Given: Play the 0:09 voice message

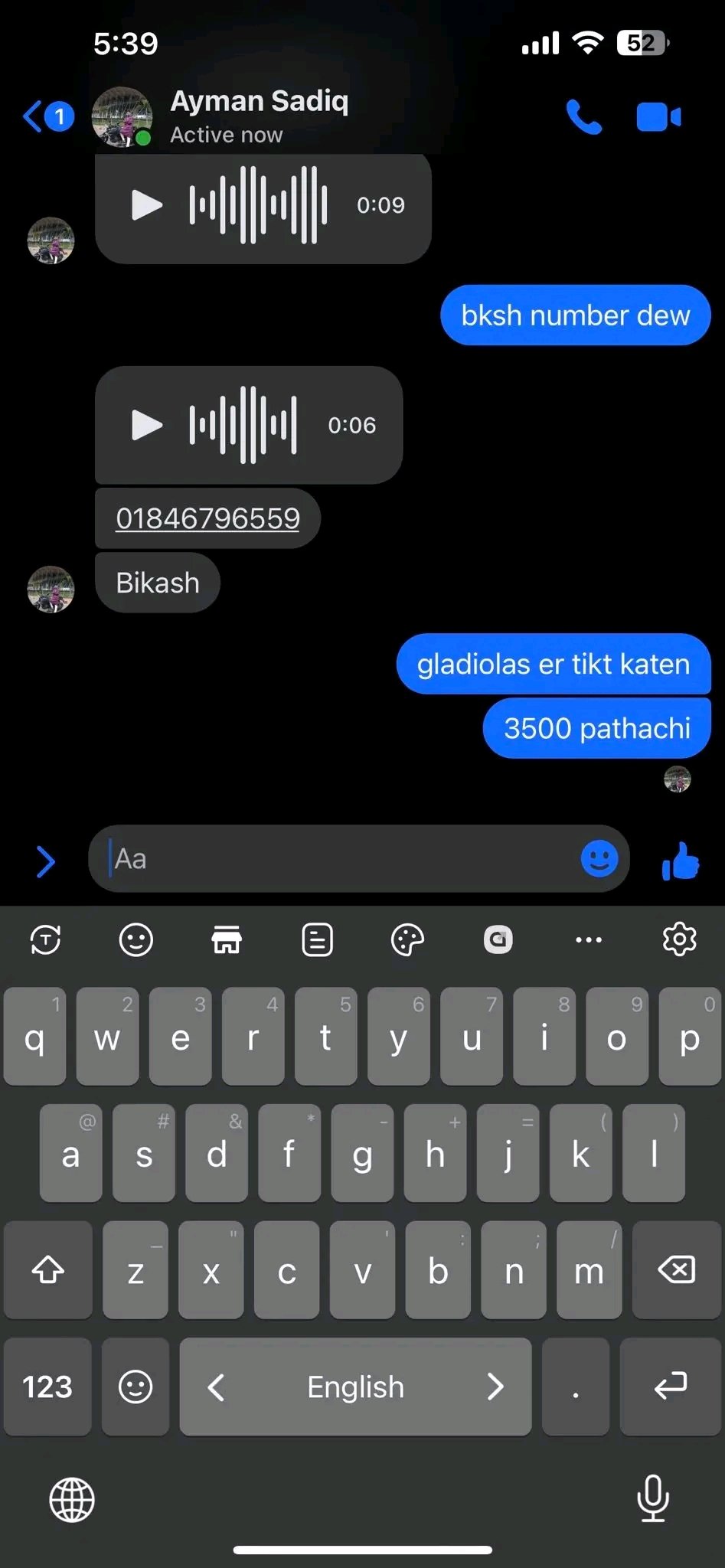Looking at the screenshot, I should [146, 205].
